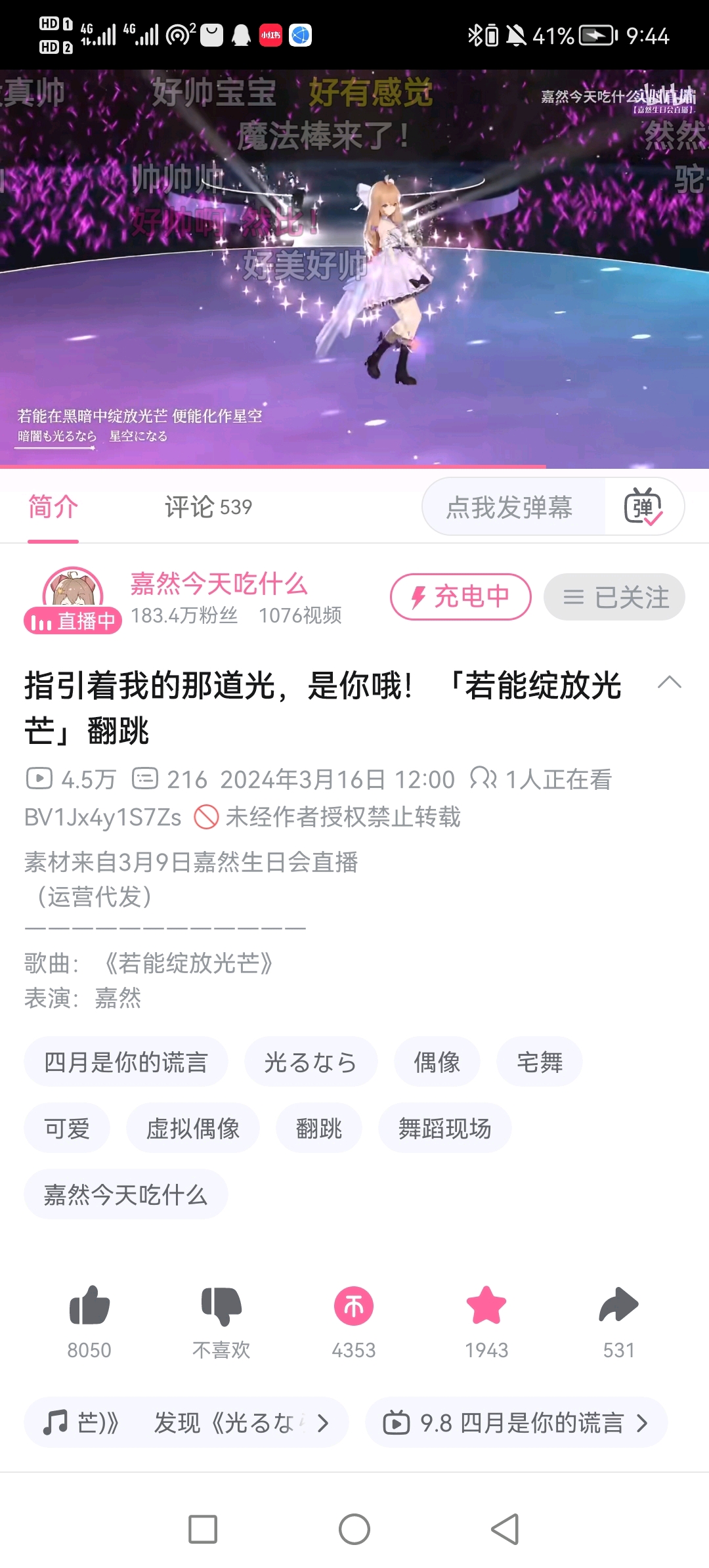The width and height of the screenshot is (709, 1568).
Task: Open the 发现《光るなら》 music link
Action: 186,1423
